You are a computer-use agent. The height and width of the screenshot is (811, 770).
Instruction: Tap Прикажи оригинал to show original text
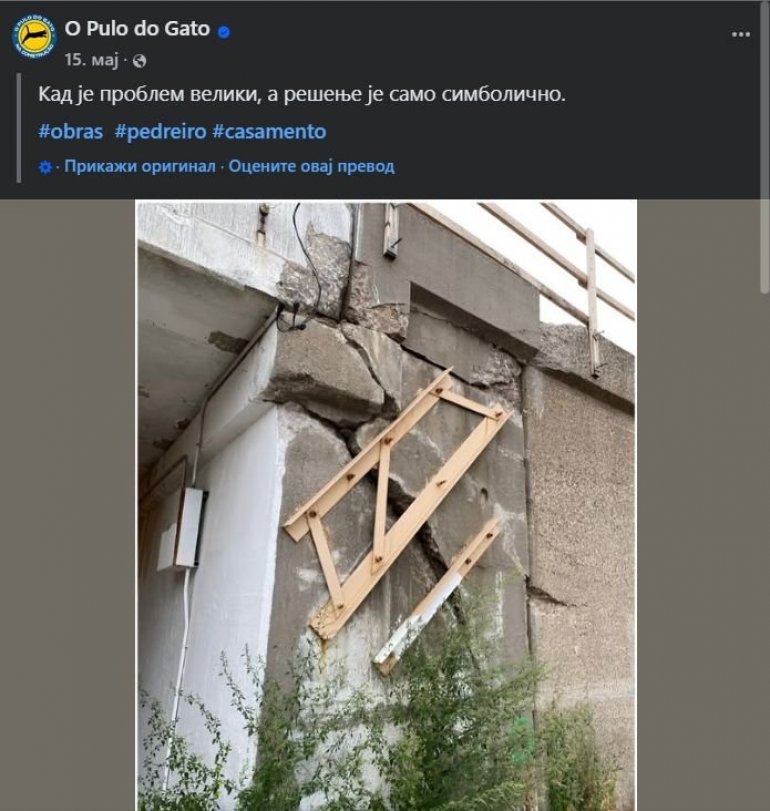click(140, 166)
